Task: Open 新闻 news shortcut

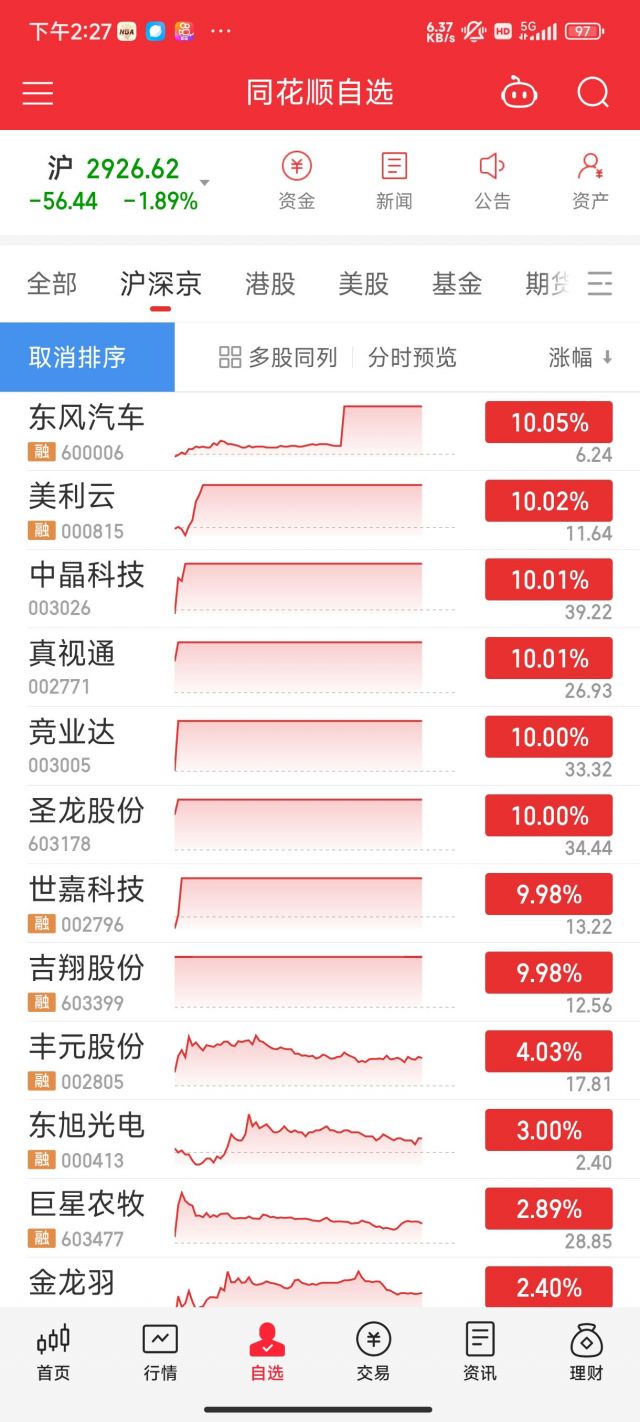Action: coord(394,181)
